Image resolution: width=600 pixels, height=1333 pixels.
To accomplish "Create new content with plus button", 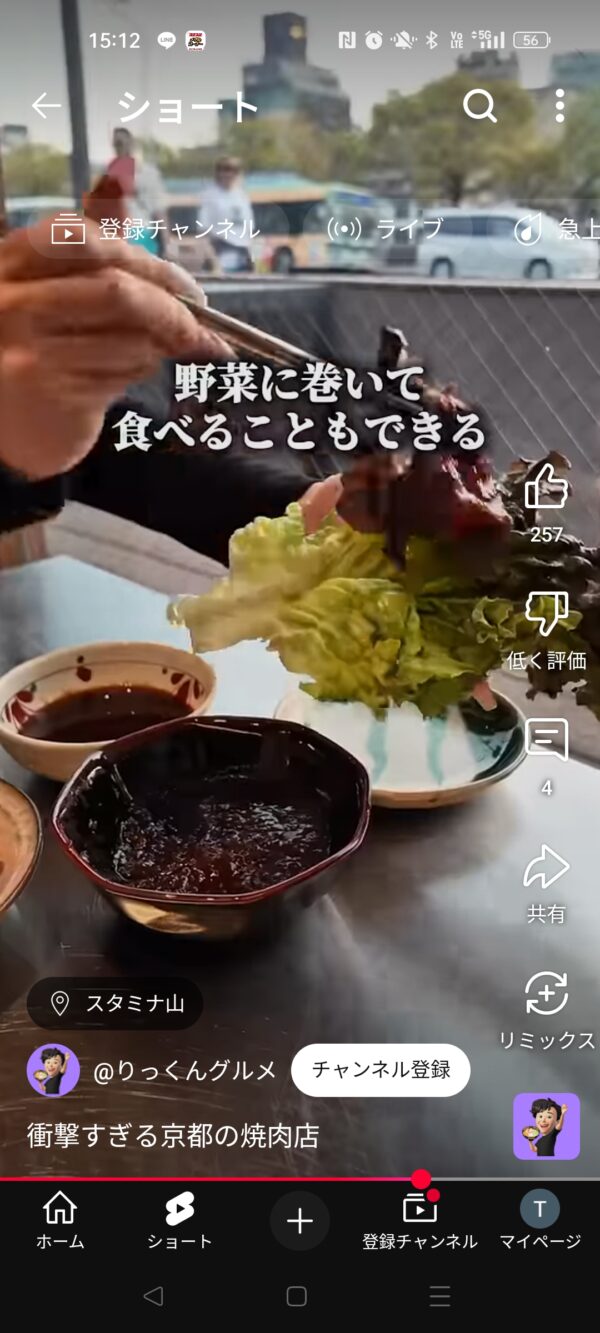I will click(x=300, y=1221).
